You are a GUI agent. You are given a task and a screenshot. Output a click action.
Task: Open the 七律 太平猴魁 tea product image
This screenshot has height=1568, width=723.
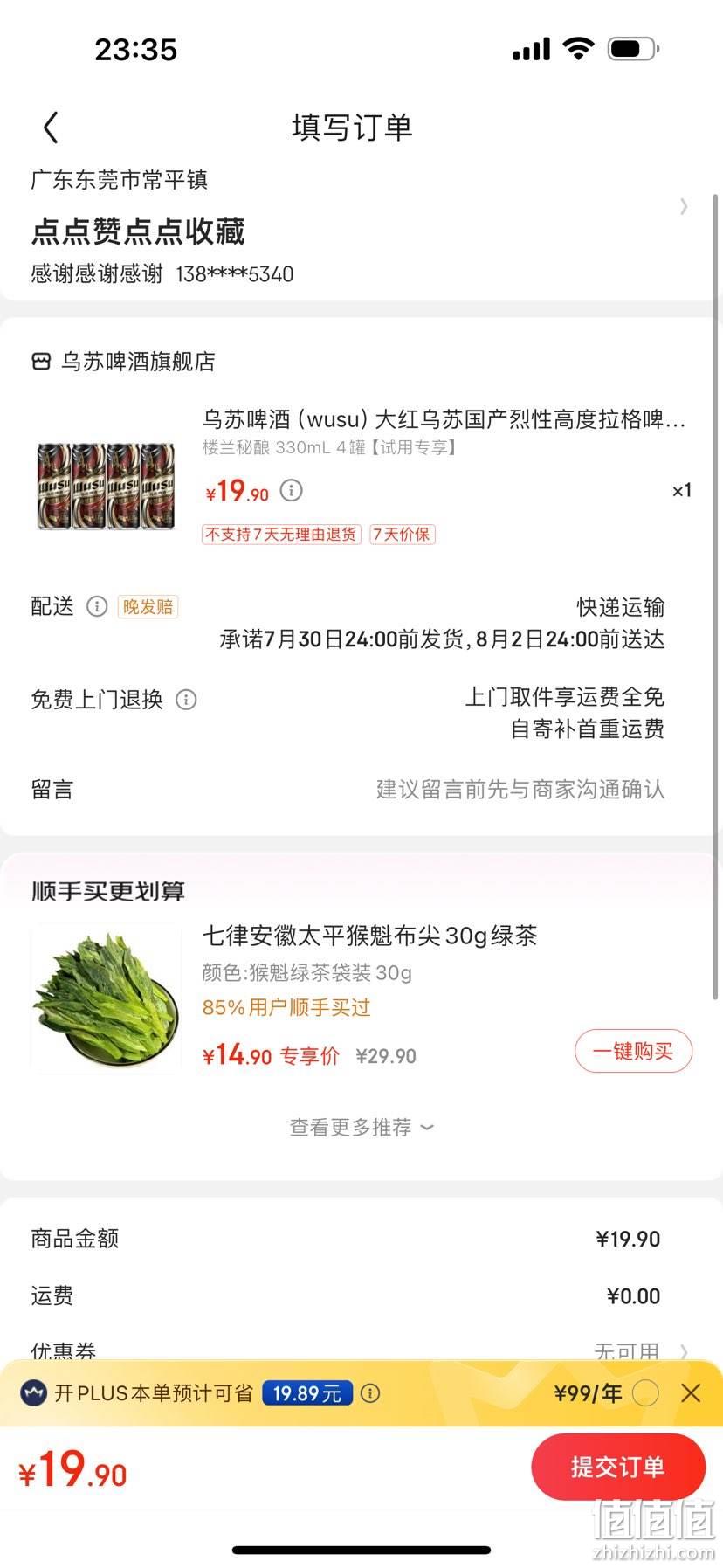106,998
